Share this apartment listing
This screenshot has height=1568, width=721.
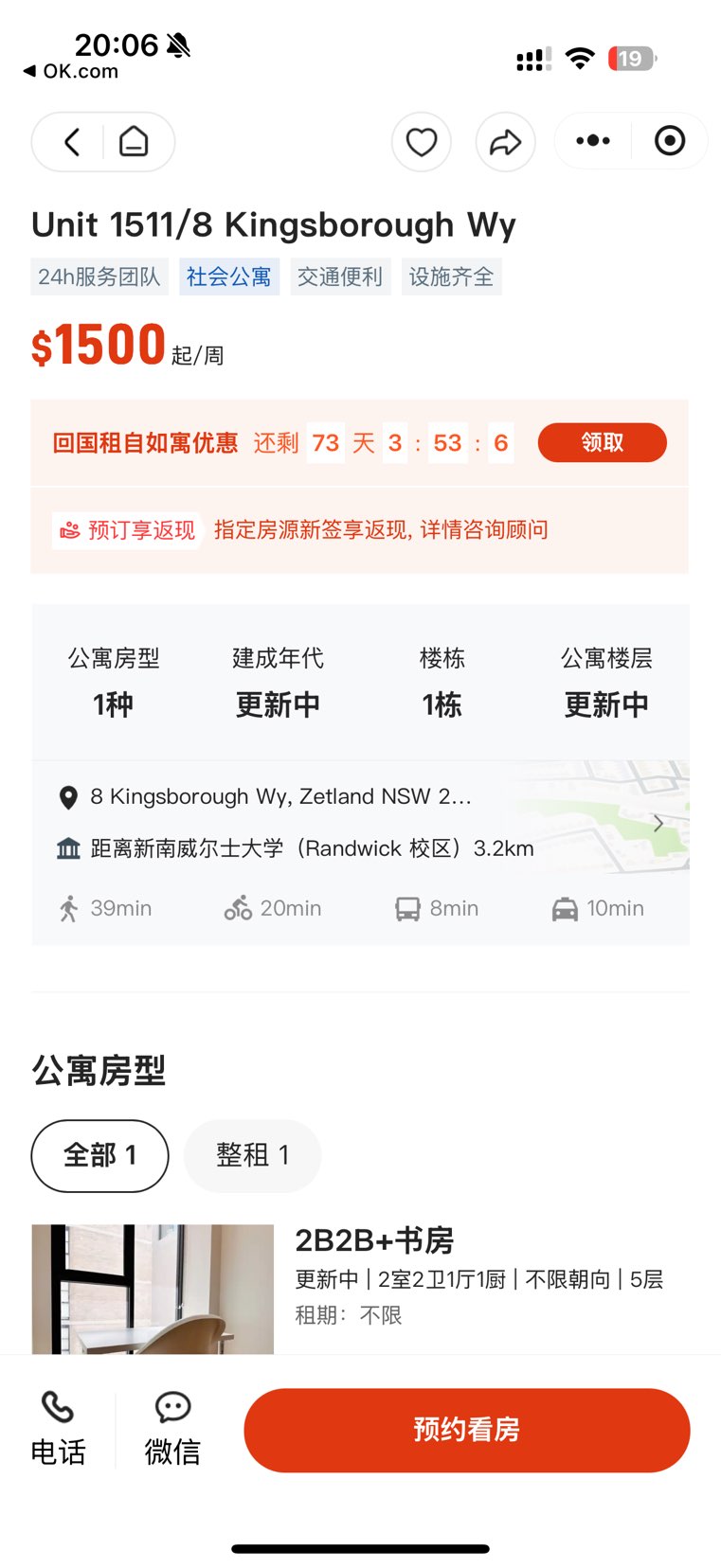[x=505, y=142]
